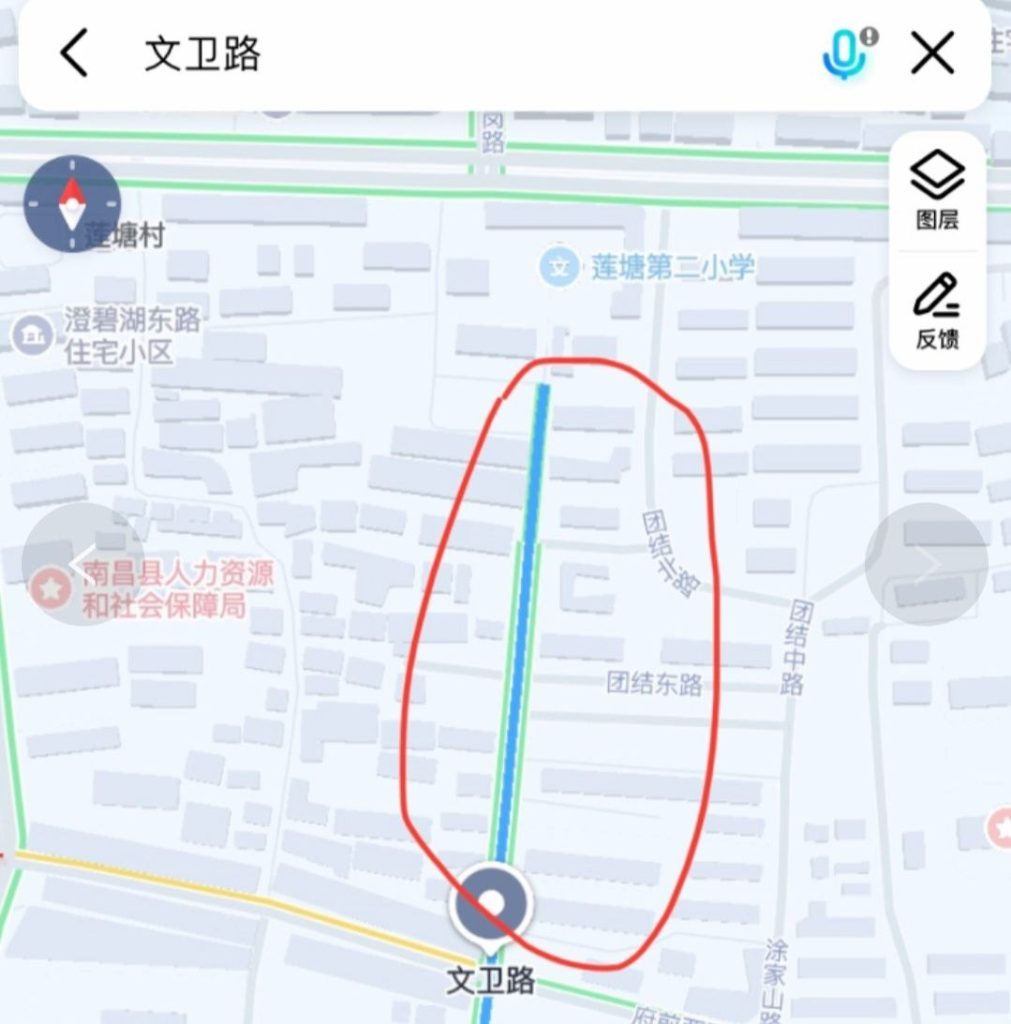
Task: Click the 南昌县人力资源和社会保障局 POI star icon
Action: pos(49,590)
